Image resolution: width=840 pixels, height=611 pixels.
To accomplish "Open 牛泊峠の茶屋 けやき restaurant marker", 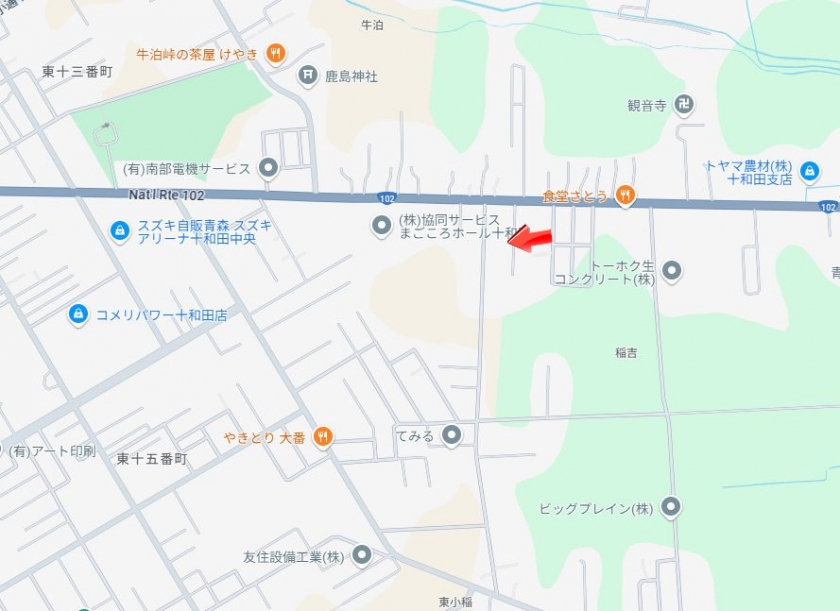I will tap(277, 53).
